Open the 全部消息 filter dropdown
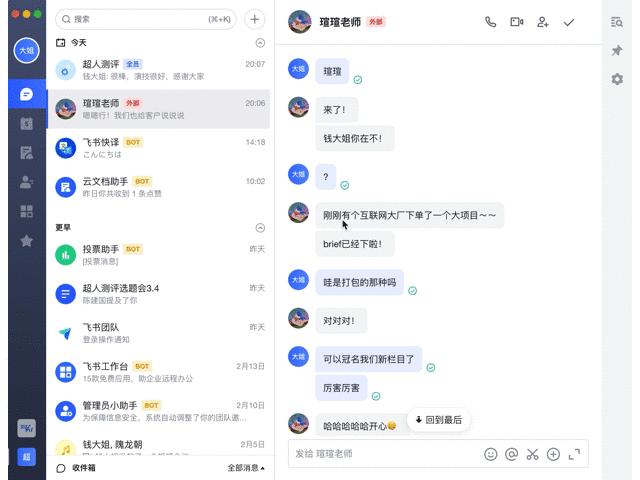 click(246, 468)
